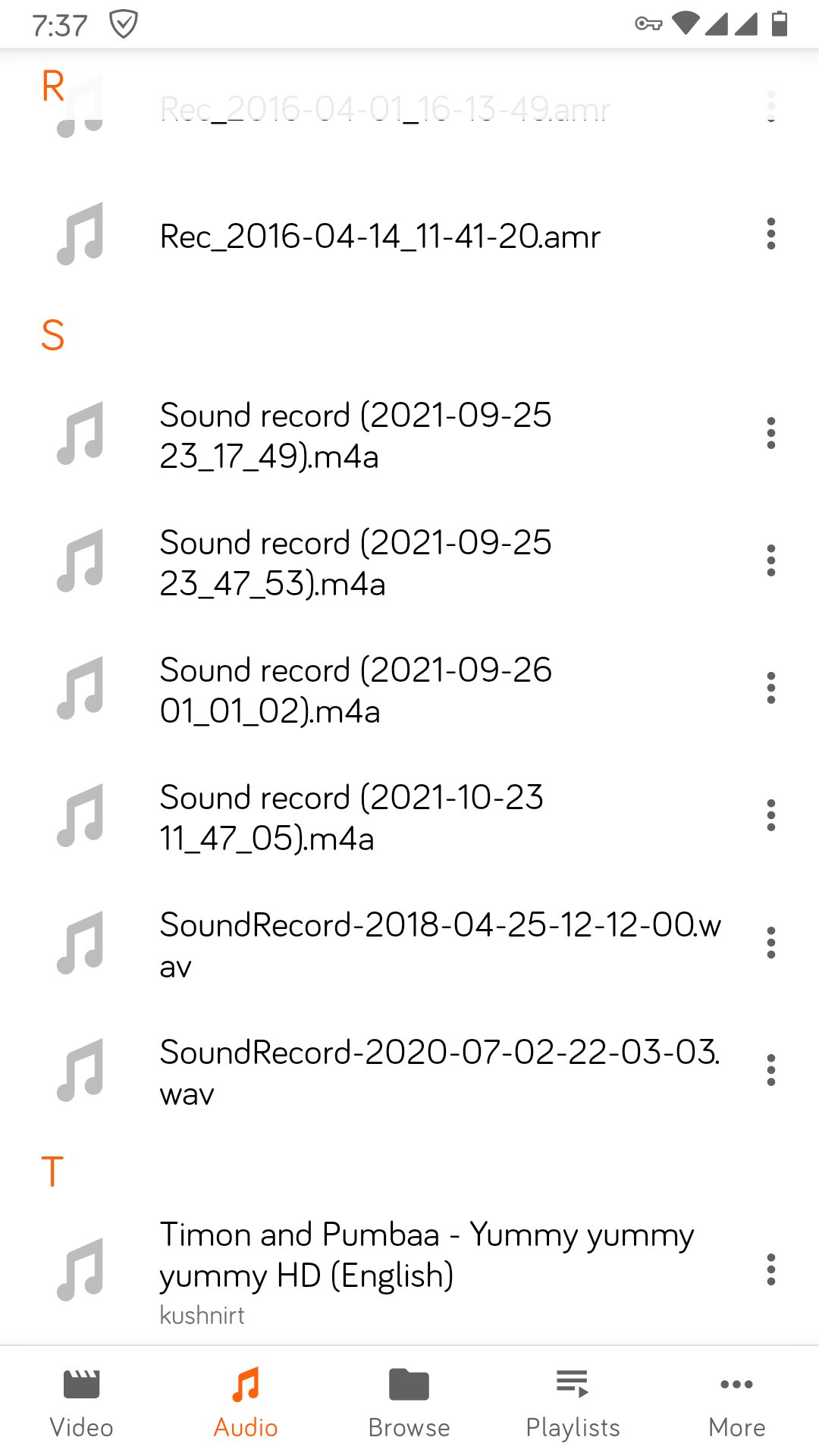Image resolution: width=819 pixels, height=1456 pixels.
Task: Go to the Browse tab
Action: pos(409,1403)
